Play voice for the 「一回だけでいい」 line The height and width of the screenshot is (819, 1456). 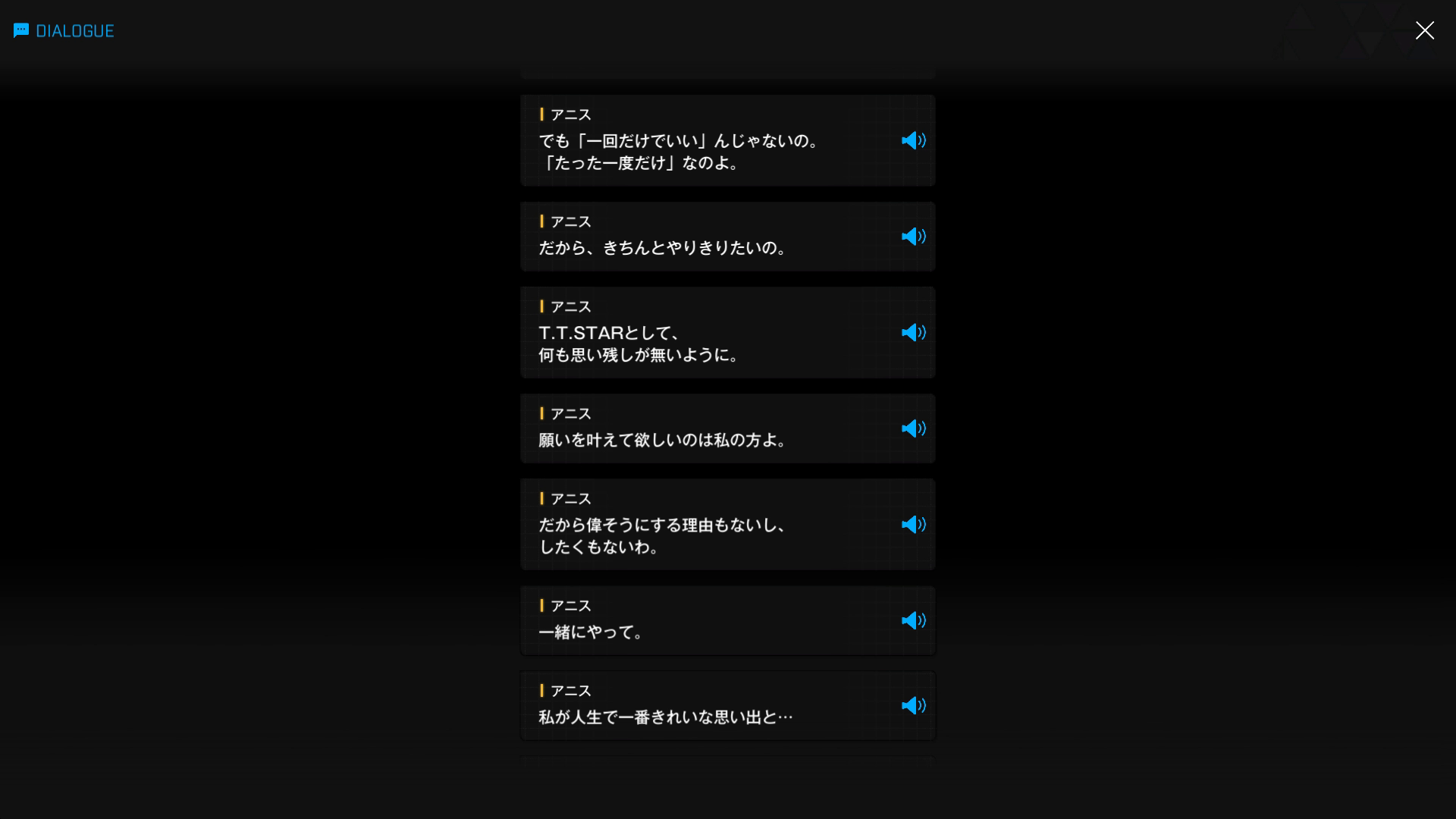coord(913,140)
